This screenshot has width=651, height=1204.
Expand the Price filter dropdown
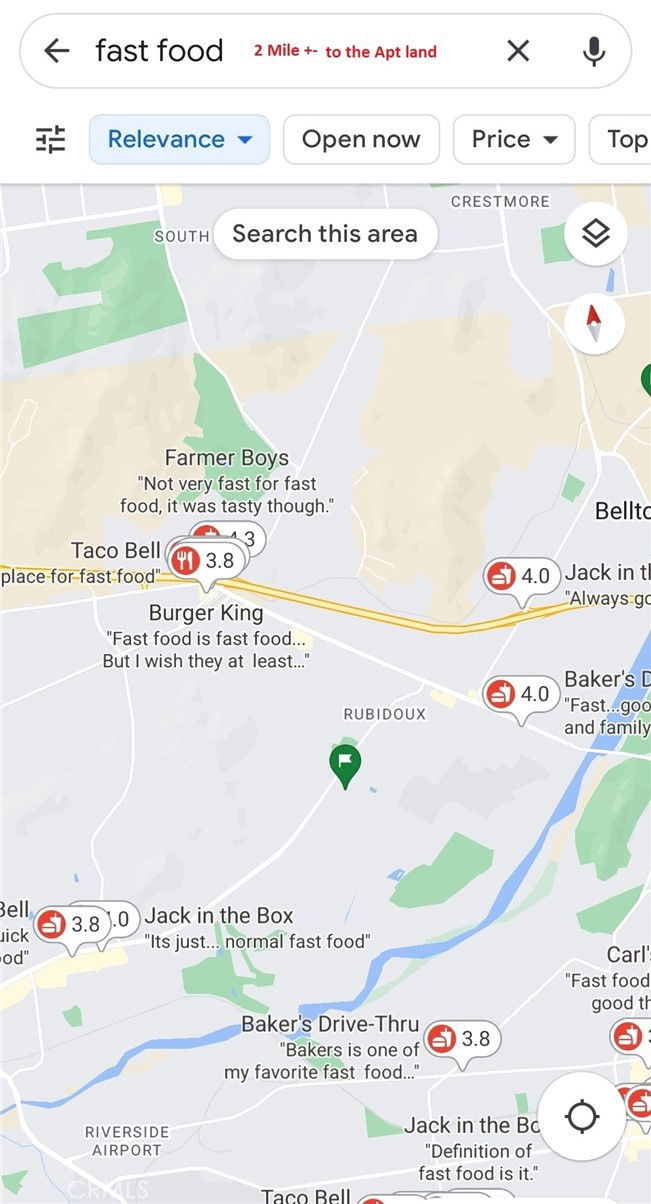pos(514,139)
